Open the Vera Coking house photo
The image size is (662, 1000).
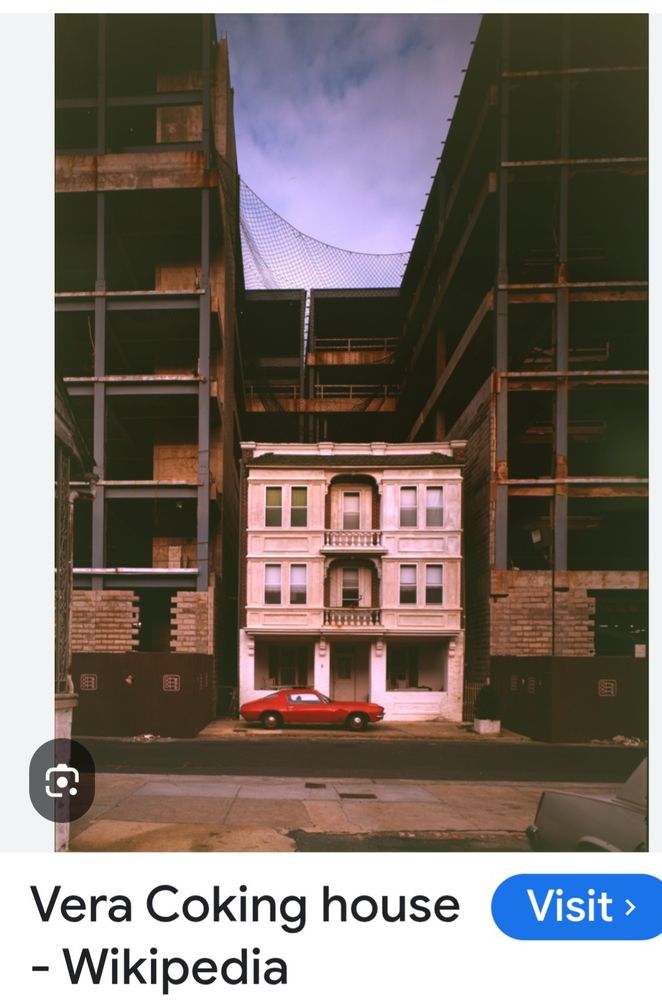(351, 430)
